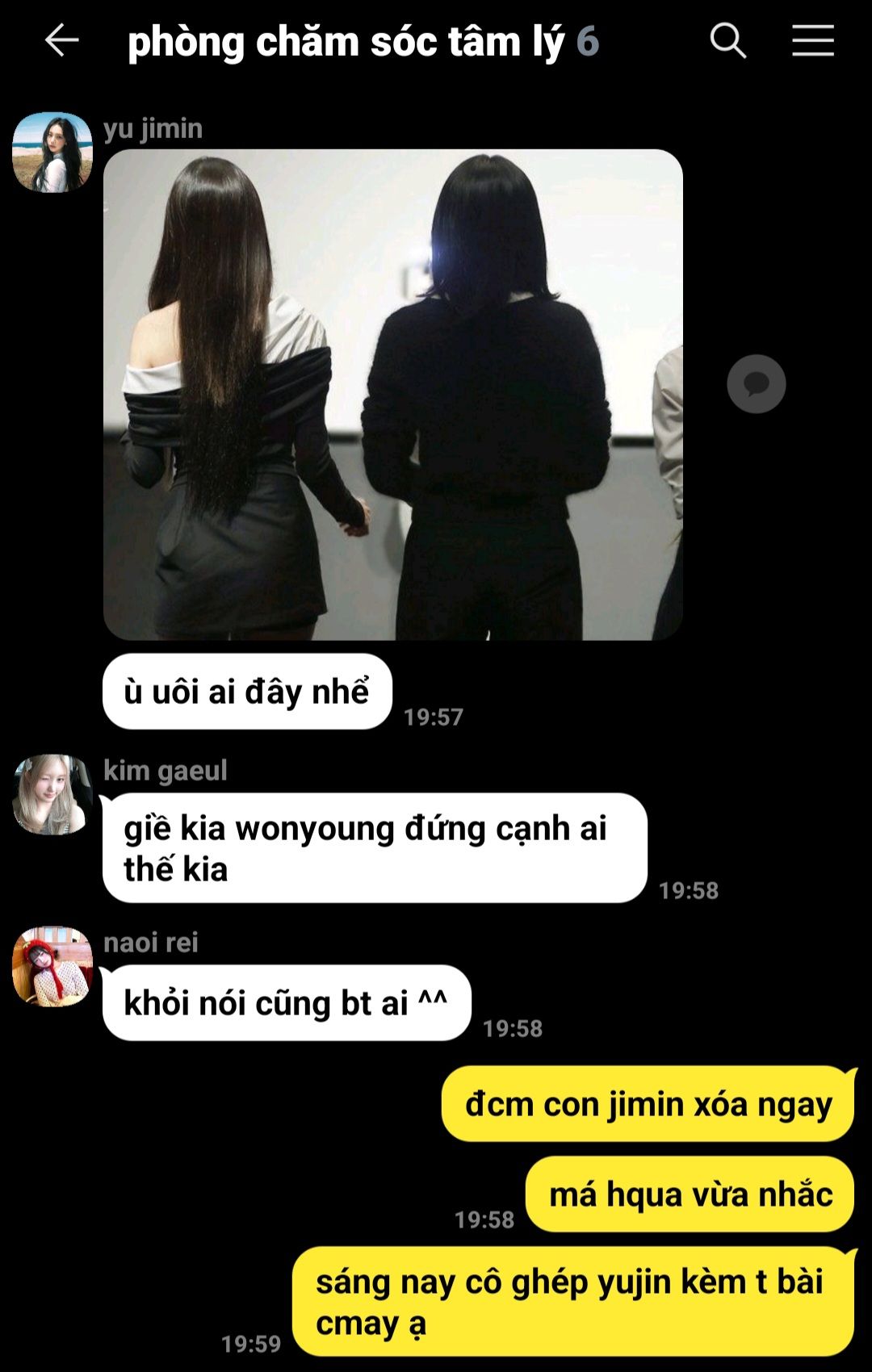Open kim gaeul's profile avatar
The height and width of the screenshot is (1372, 872).
coord(52,795)
